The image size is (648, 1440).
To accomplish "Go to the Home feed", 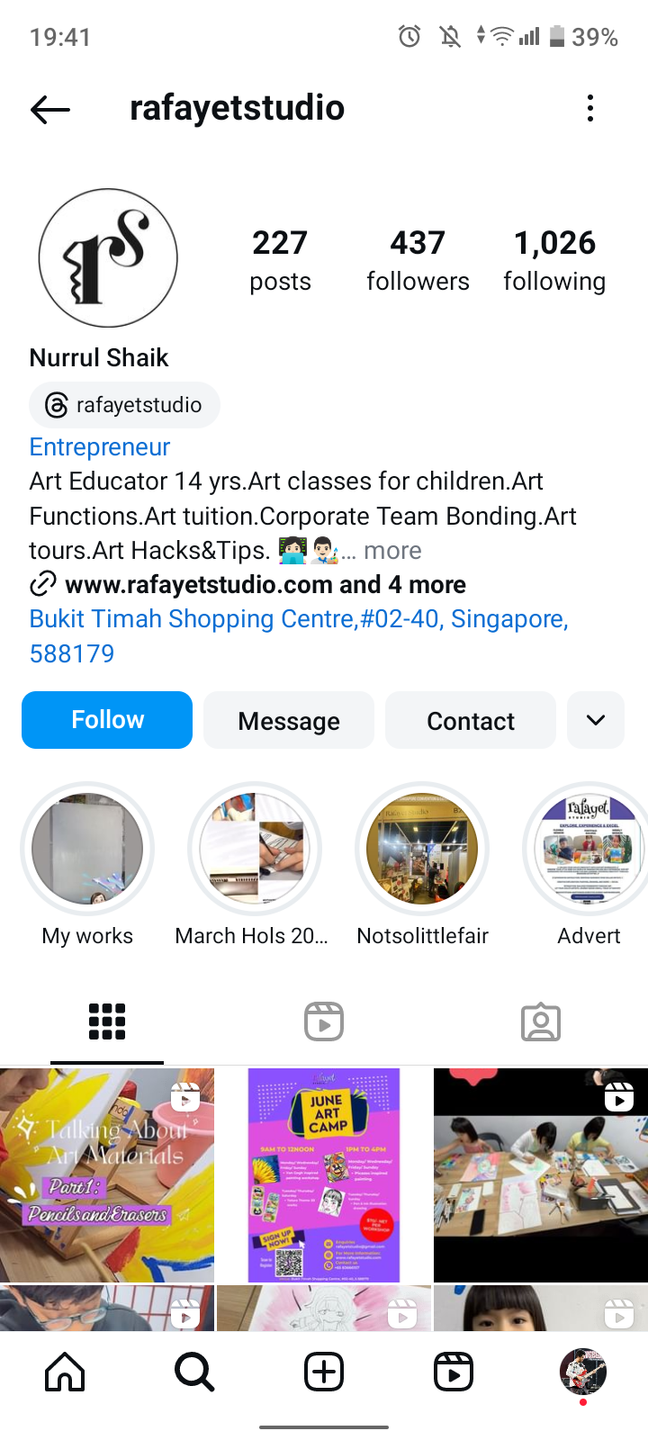I will click(x=65, y=1373).
